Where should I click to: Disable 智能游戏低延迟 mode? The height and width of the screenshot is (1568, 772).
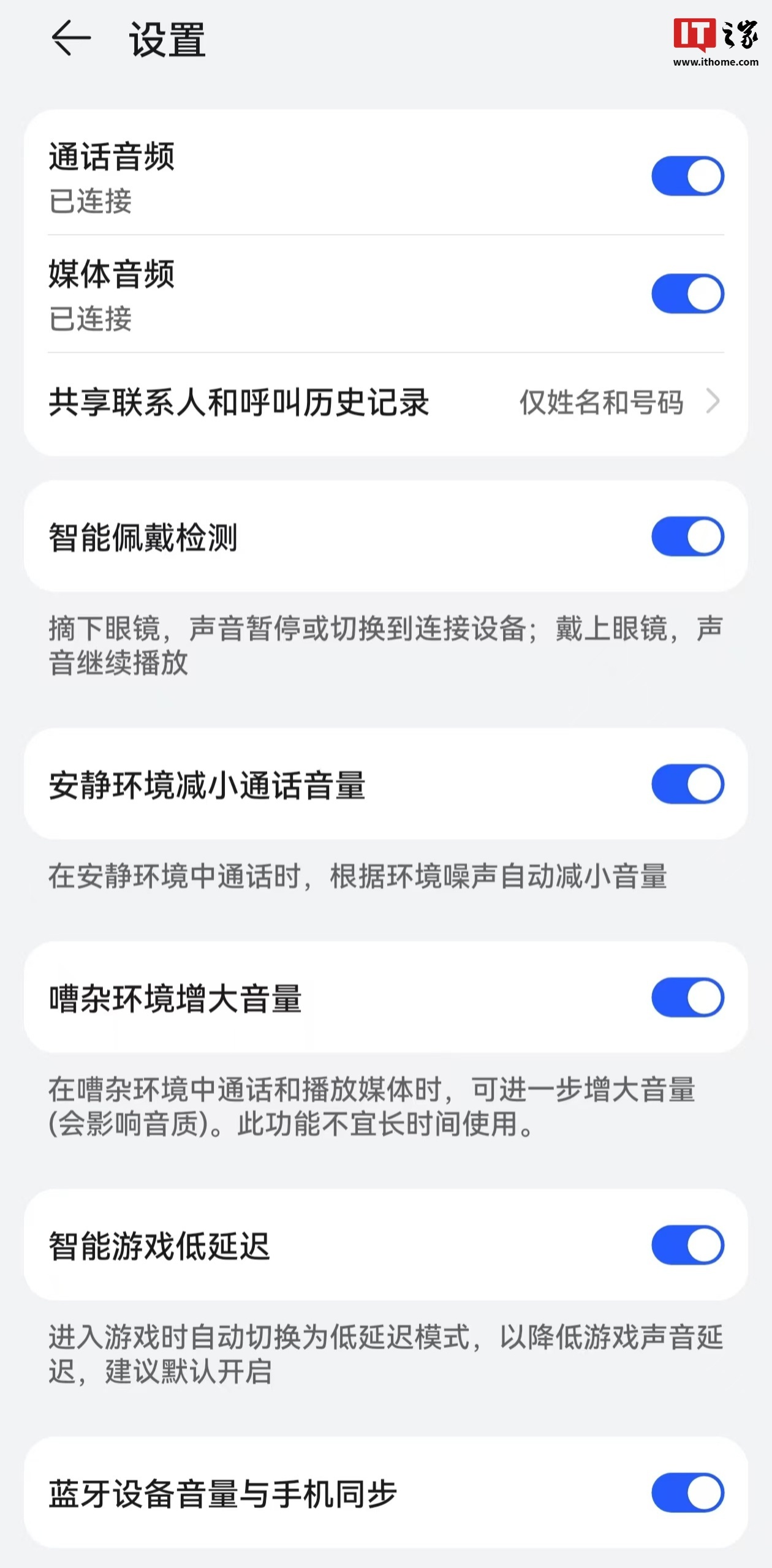point(687,1245)
